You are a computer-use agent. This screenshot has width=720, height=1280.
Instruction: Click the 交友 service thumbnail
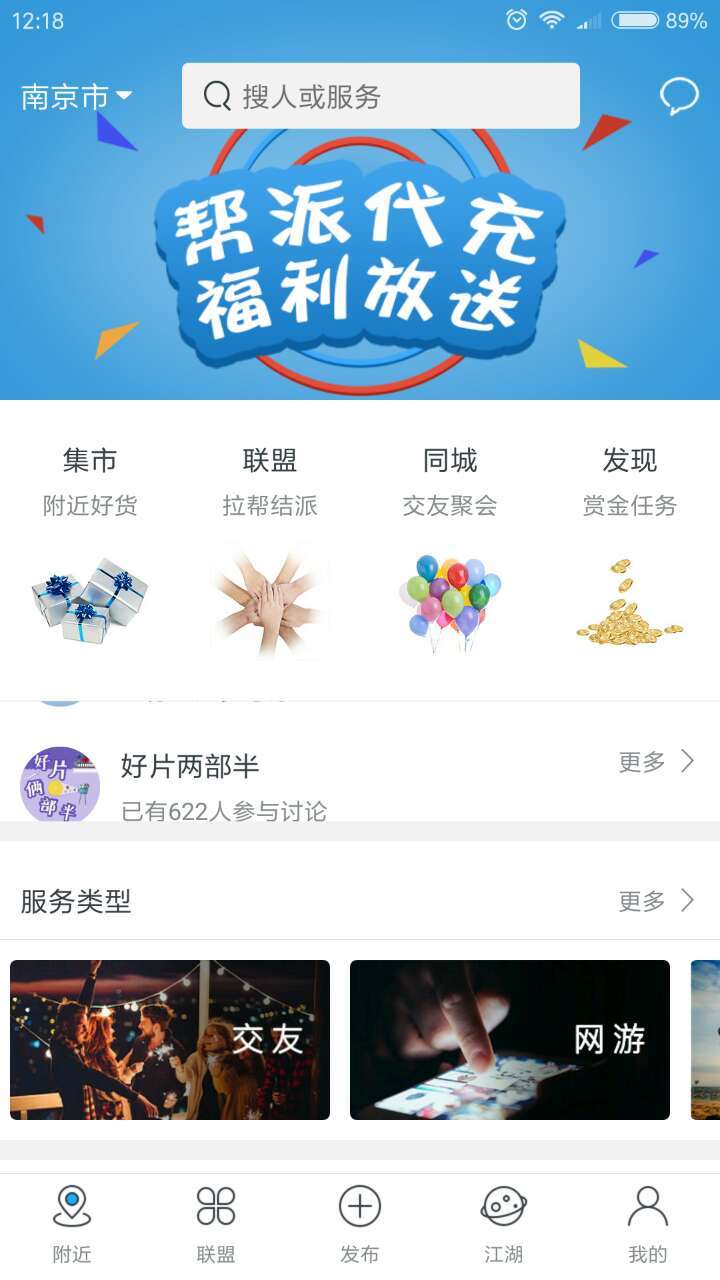[x=170, y=1040]
